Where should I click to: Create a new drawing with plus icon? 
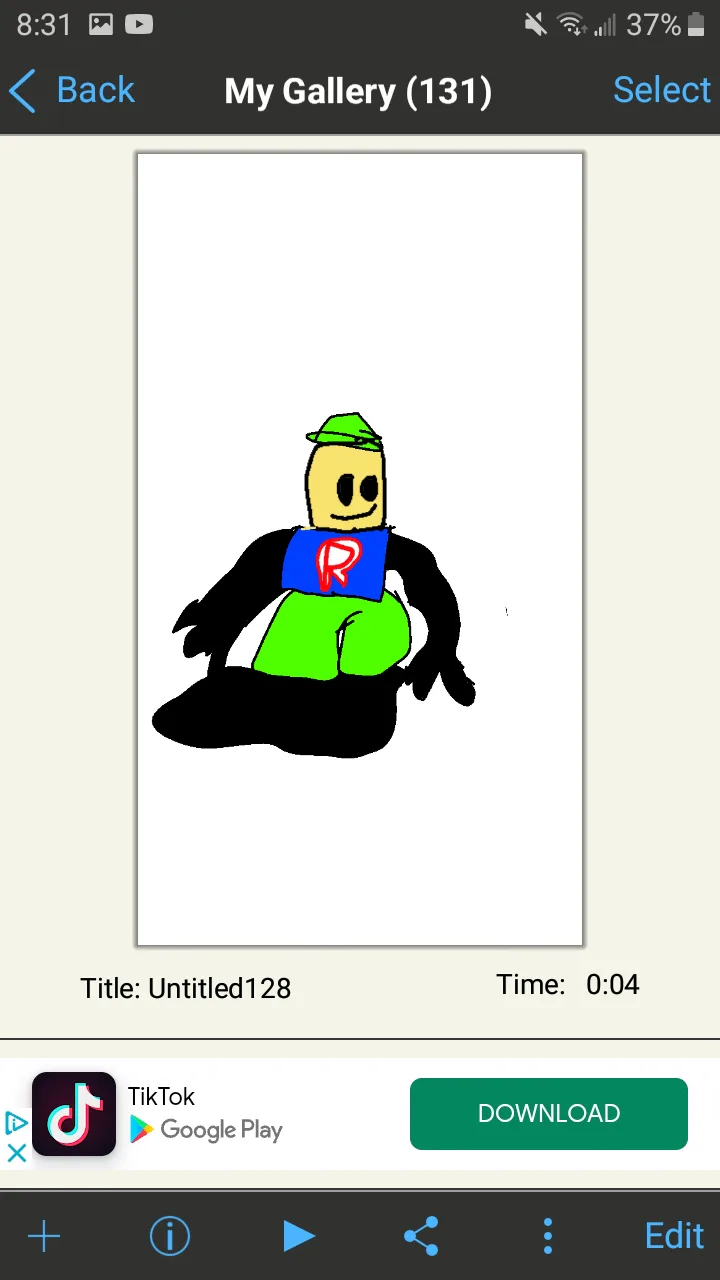44,1236
